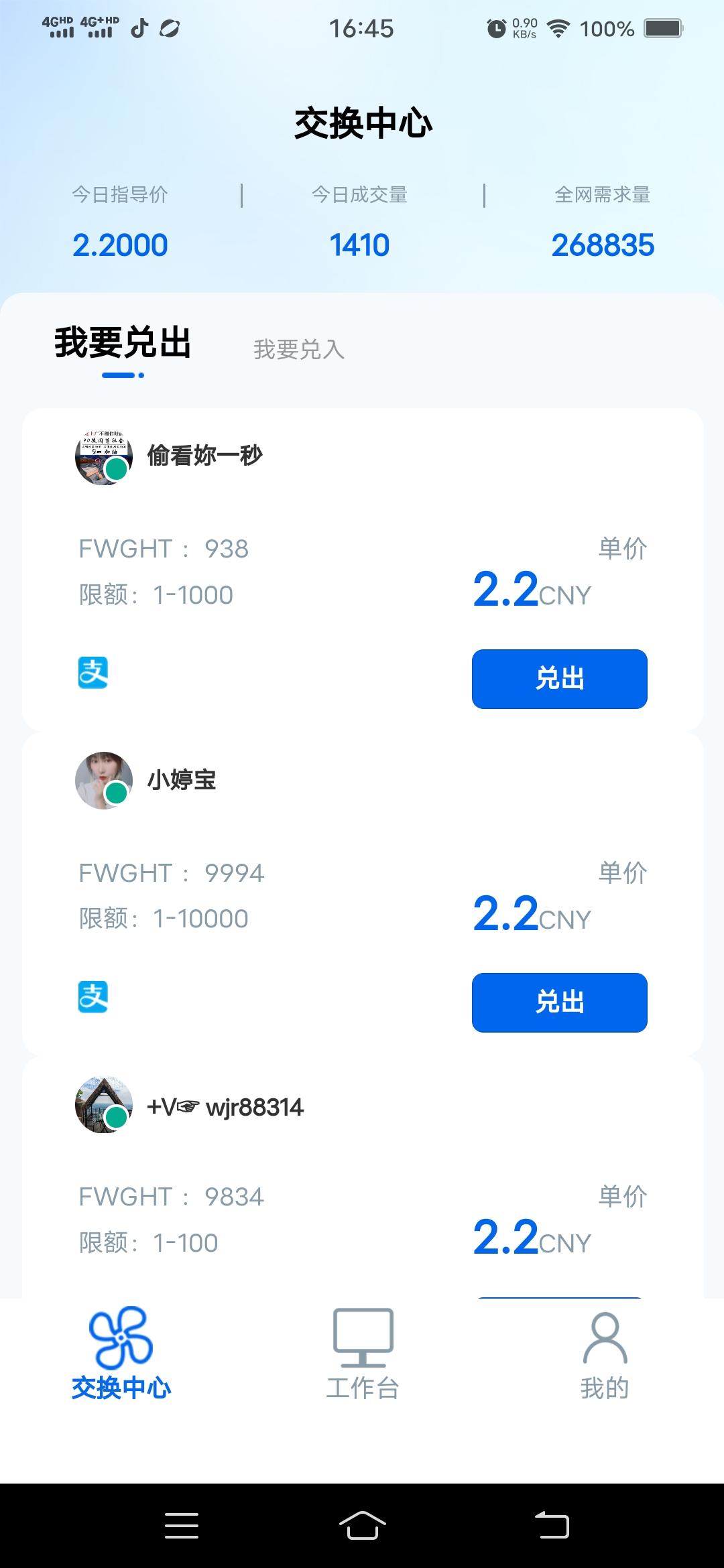Tap 兑出 on 偷看妳一秒's offer
Screen dimensions: 724x1568
(x=560, y=679)
